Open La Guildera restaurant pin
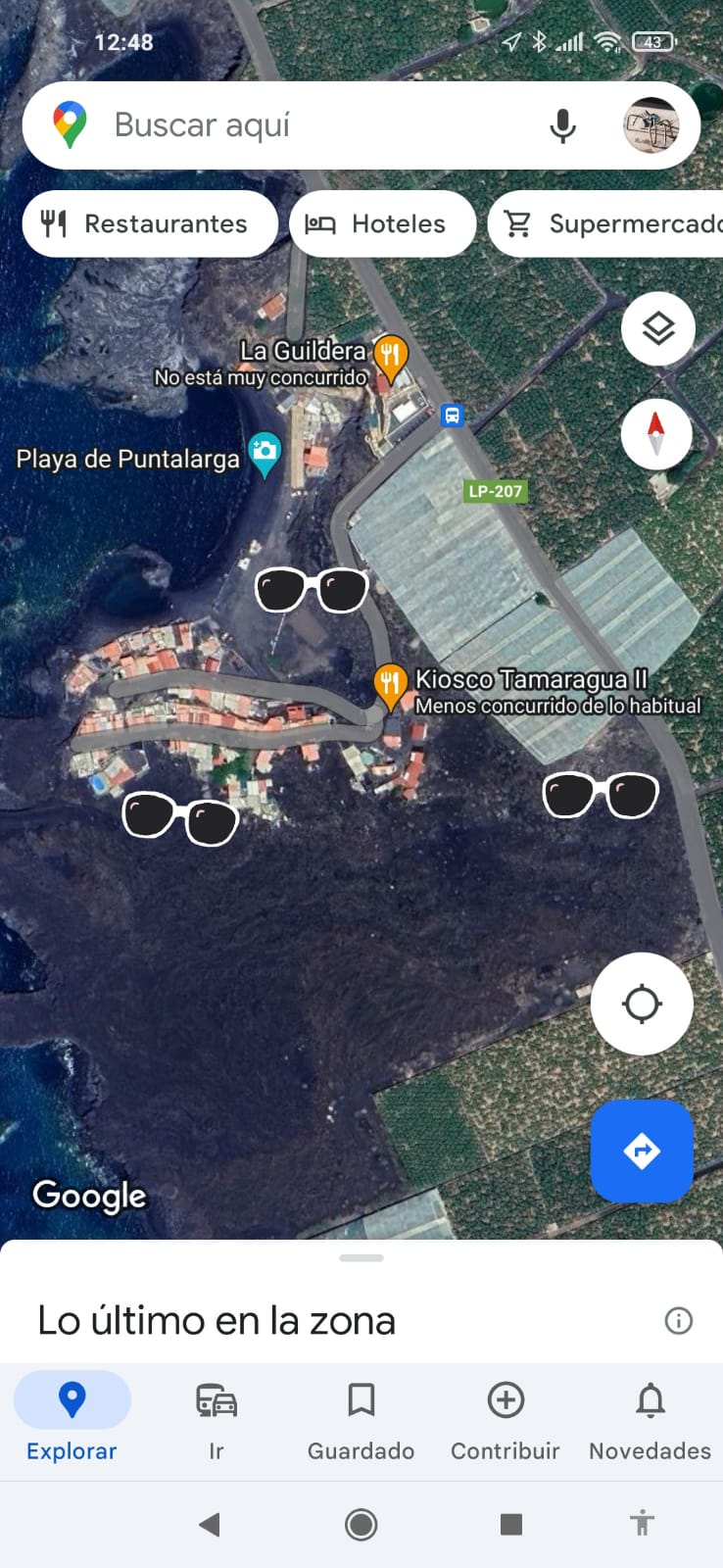 (390, 356)
